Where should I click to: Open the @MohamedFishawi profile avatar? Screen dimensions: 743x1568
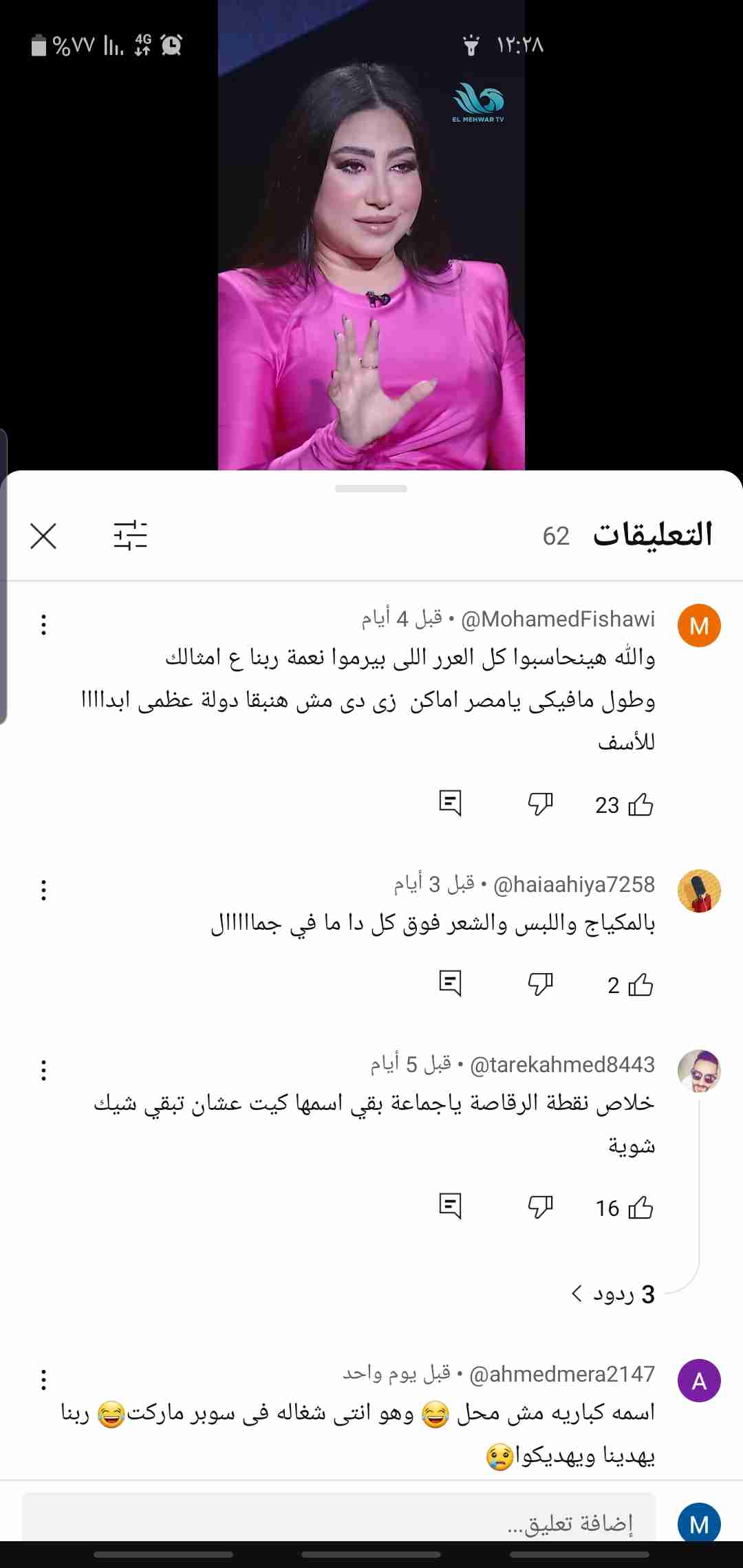pyautogui.click(x=699, y=626)
